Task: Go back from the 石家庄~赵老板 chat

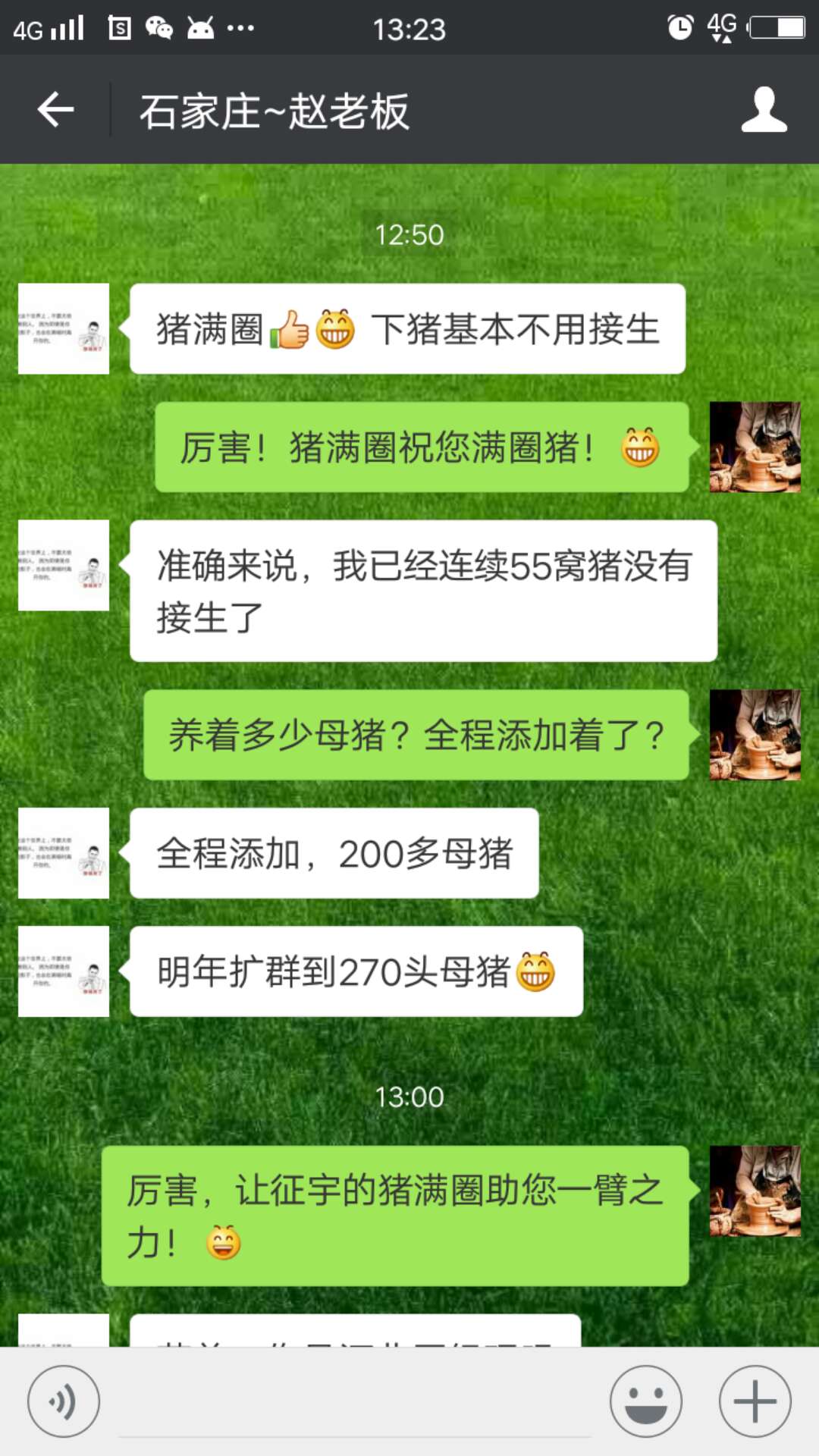Action: coord(56,110)
